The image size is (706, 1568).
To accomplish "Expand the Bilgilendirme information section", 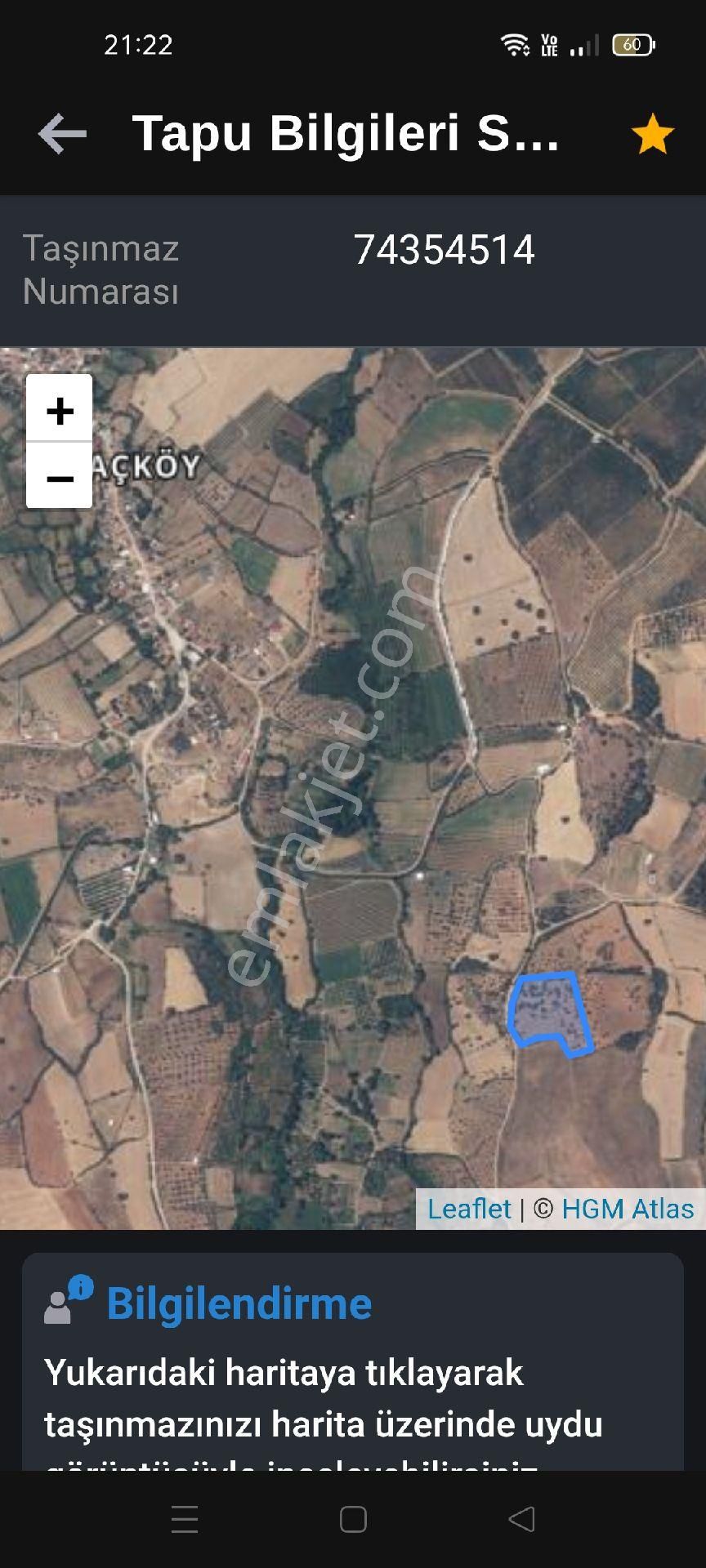I will click(237, 1302).
